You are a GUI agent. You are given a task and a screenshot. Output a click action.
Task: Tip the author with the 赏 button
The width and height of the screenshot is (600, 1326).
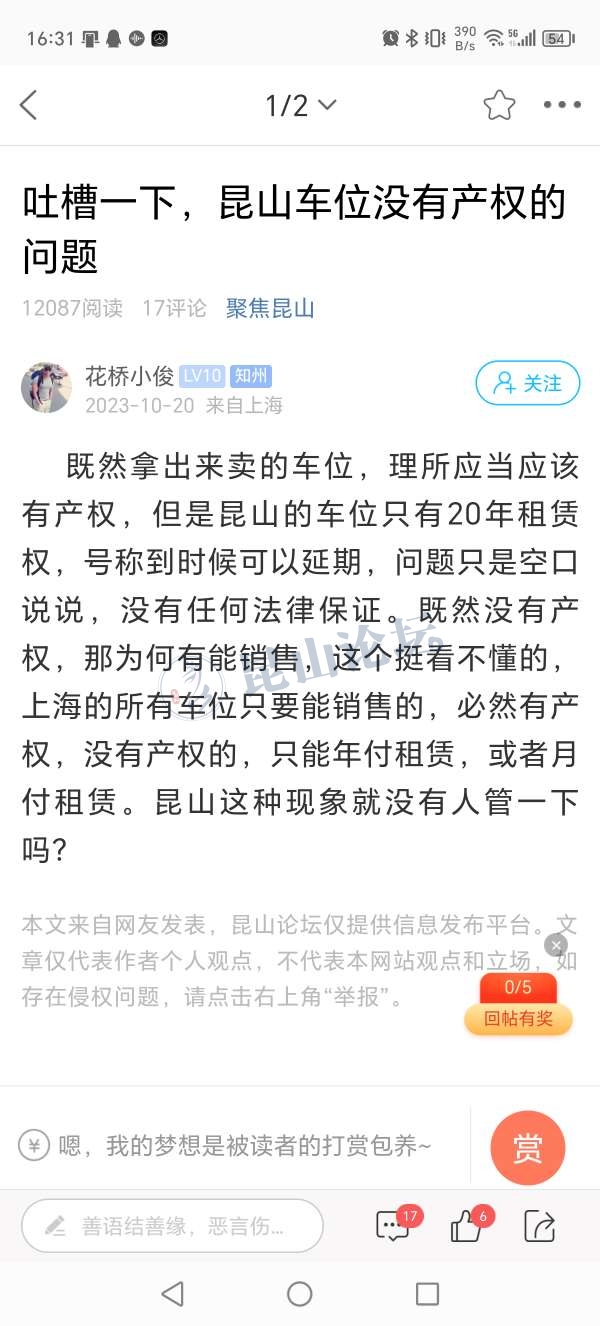coord(527,1148)
